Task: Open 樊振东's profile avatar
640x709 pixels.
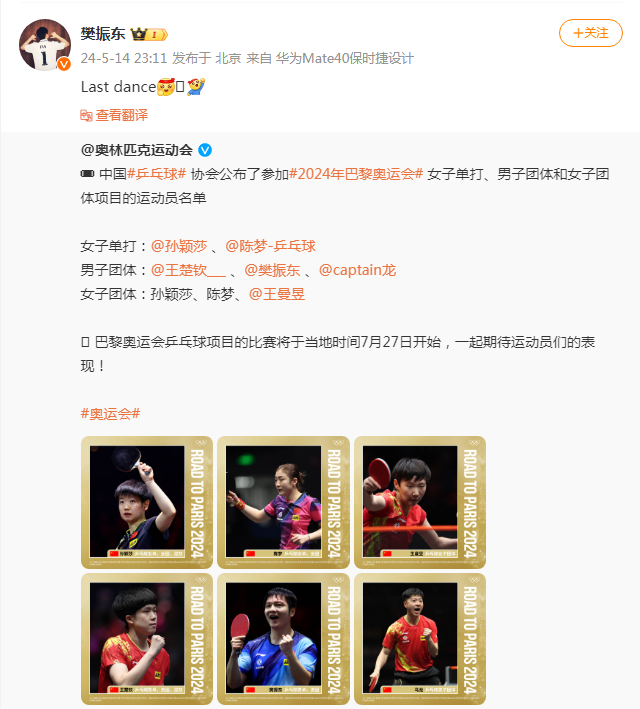Action: 45,45
